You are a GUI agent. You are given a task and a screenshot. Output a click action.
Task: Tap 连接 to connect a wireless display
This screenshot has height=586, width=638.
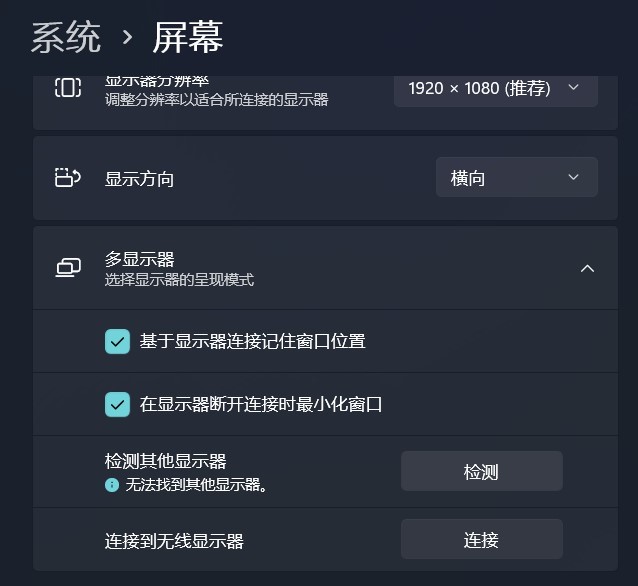(x=481, y=540)
